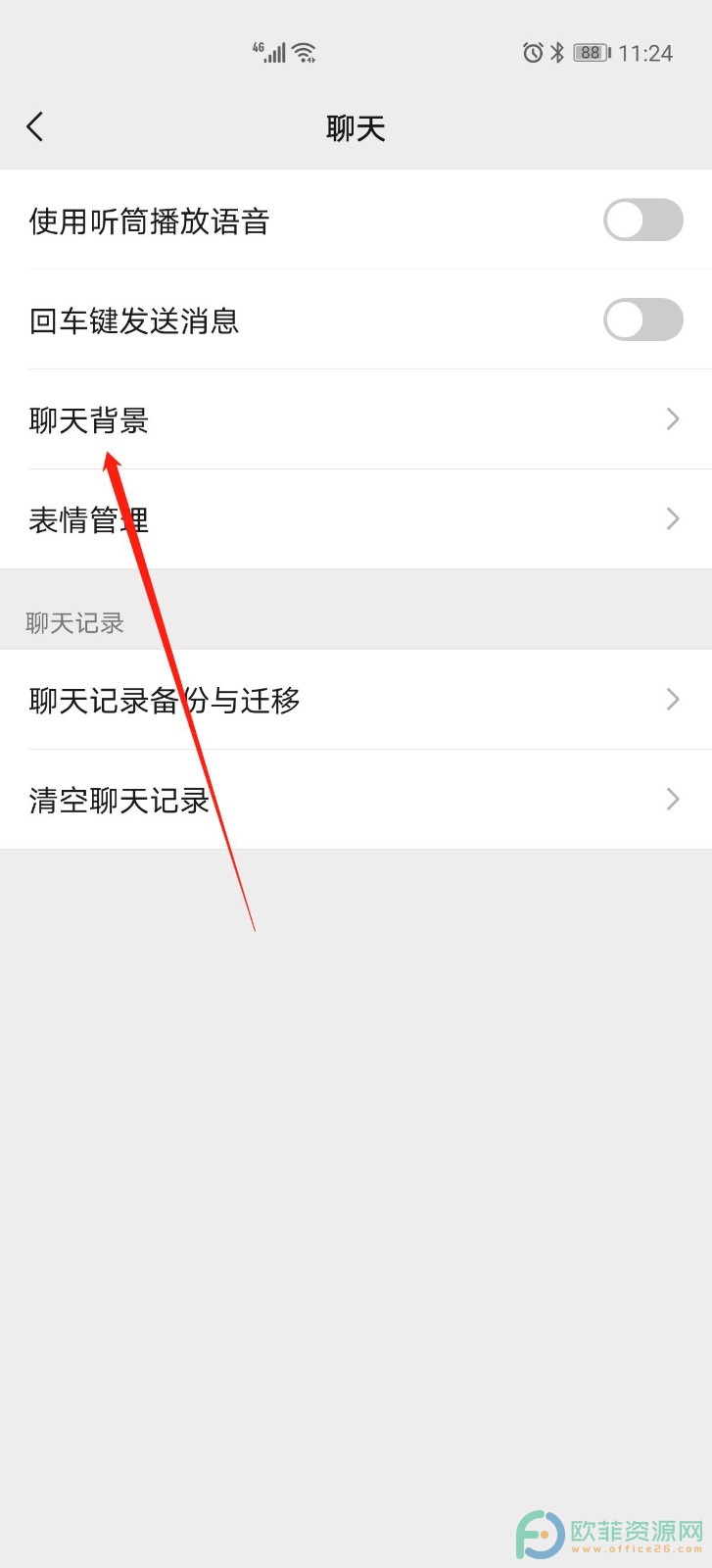Enable 使用听筒播放语音 switch
The image size is (712, 1568).
tap(642, 220)
